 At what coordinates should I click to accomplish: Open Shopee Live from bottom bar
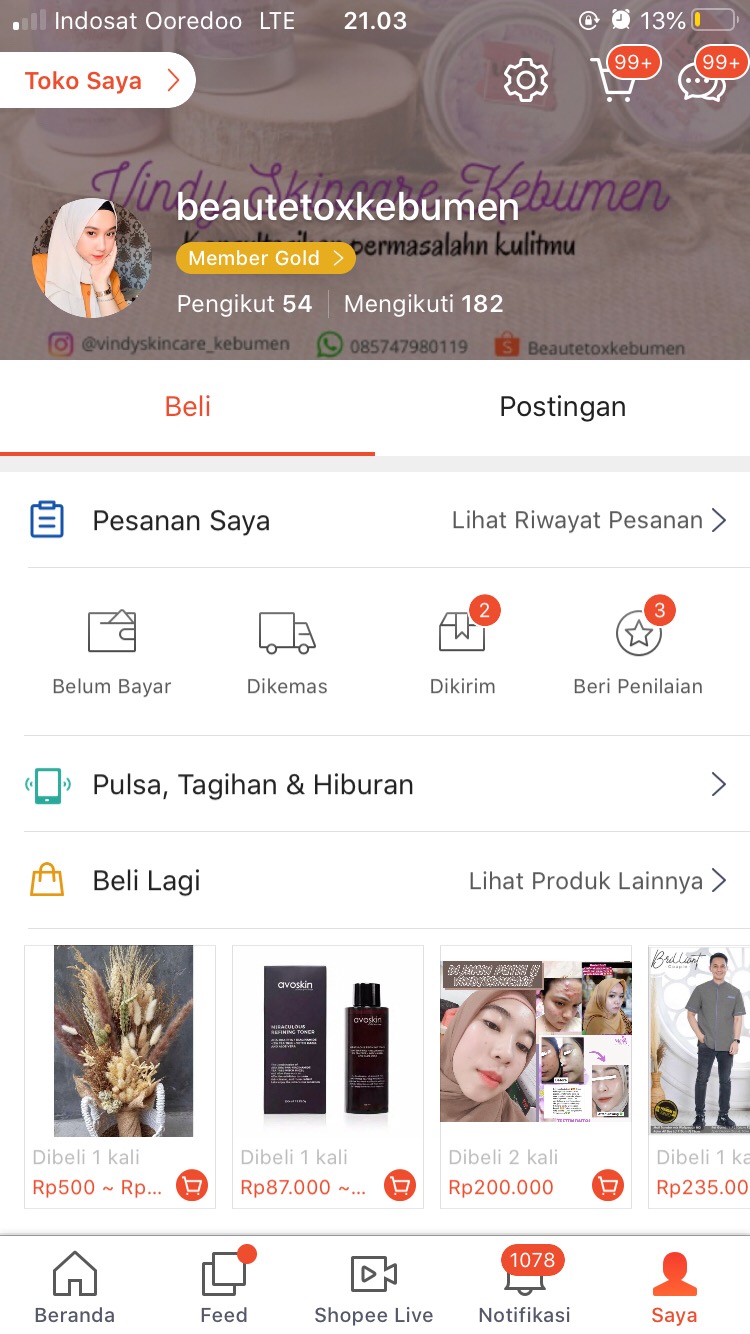[373, 1285]
